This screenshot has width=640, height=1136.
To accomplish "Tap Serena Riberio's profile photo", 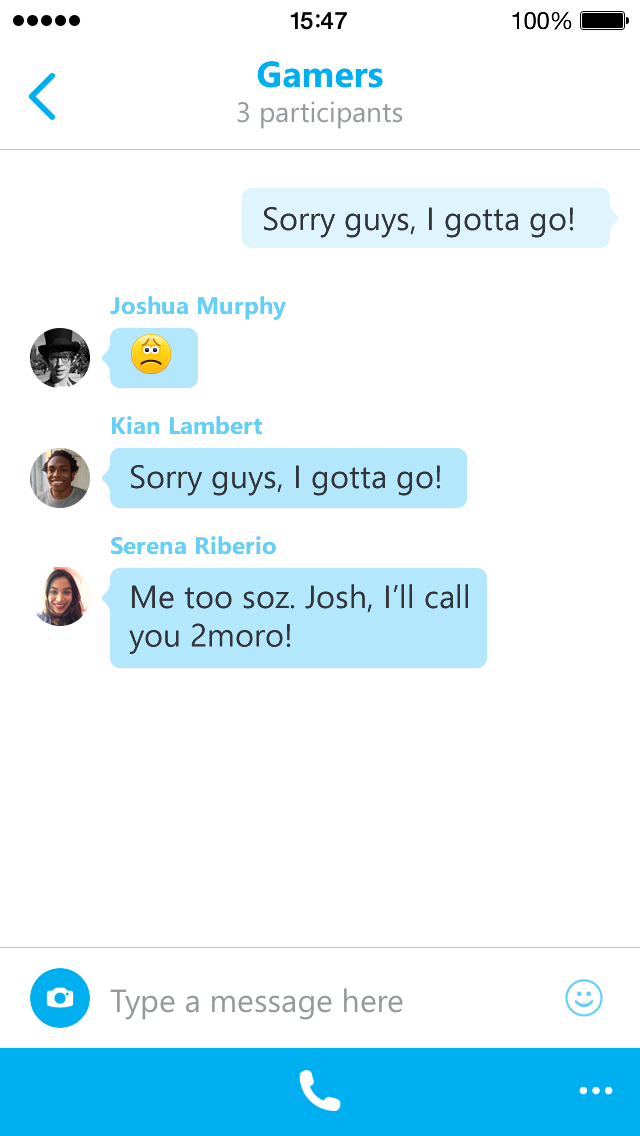I will 62,596.
